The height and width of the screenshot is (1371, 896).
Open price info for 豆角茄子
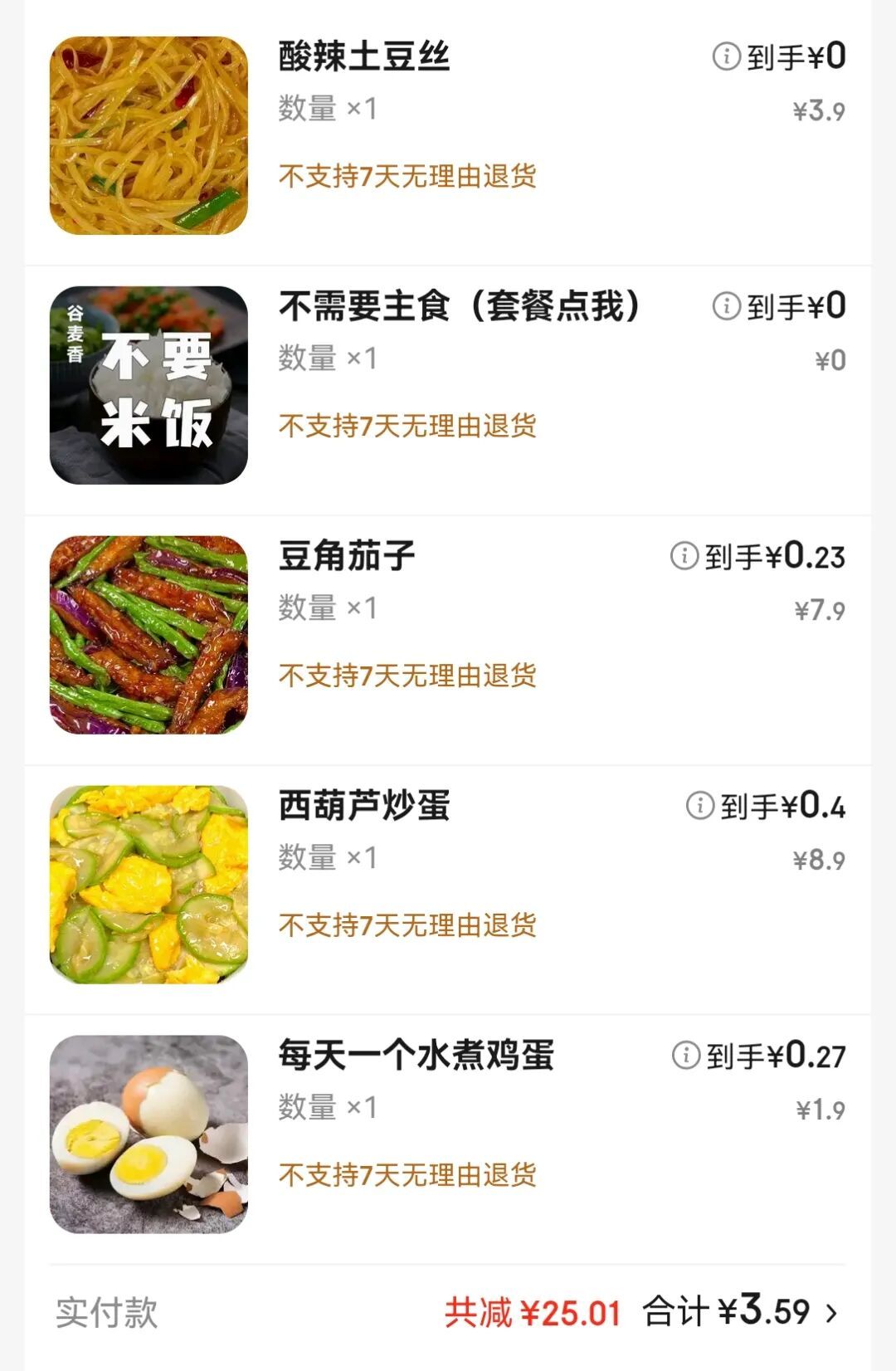pos(684,556)
